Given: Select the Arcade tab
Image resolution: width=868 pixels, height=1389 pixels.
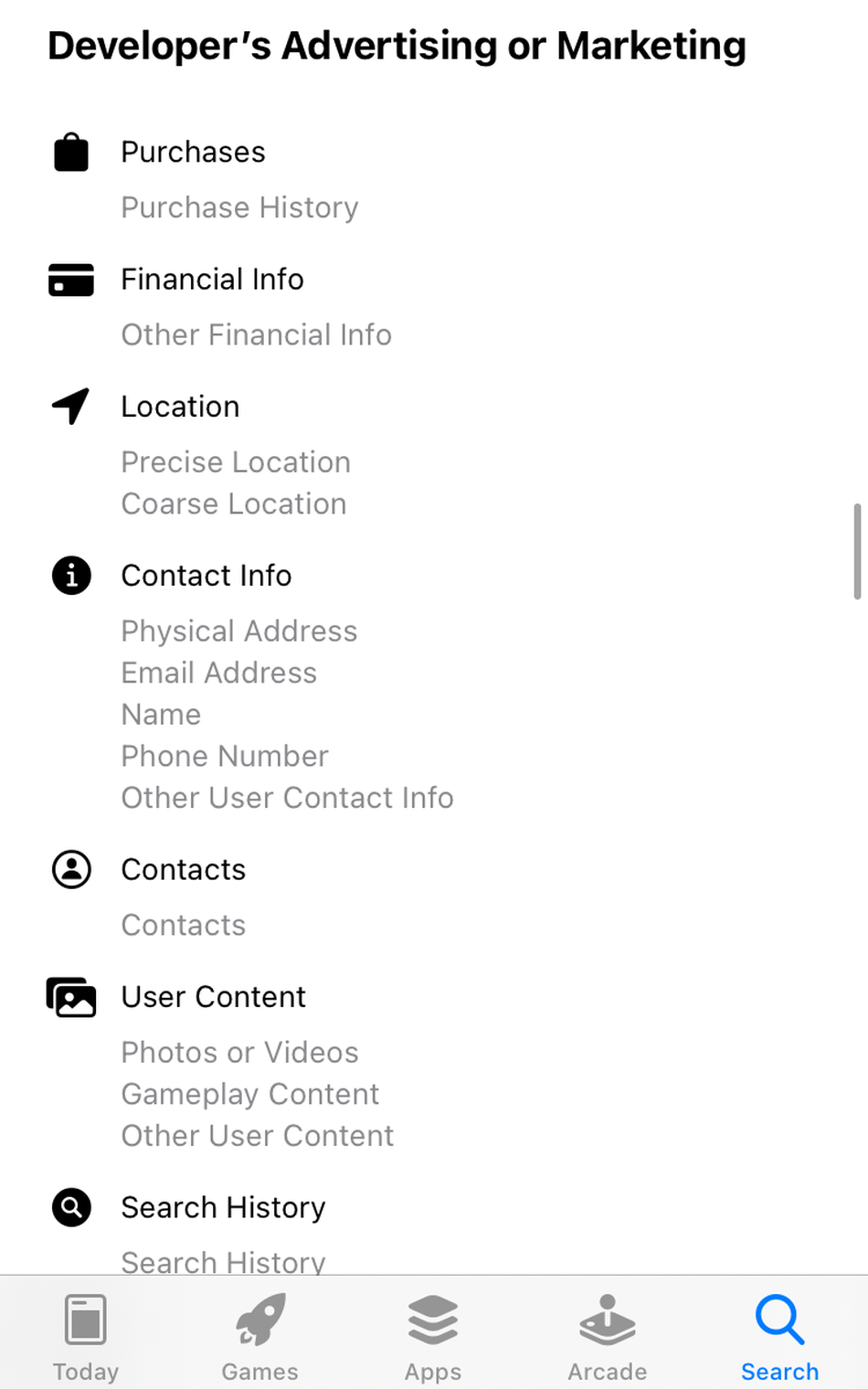Looking at the screenshot, I should coord(607,1335).
